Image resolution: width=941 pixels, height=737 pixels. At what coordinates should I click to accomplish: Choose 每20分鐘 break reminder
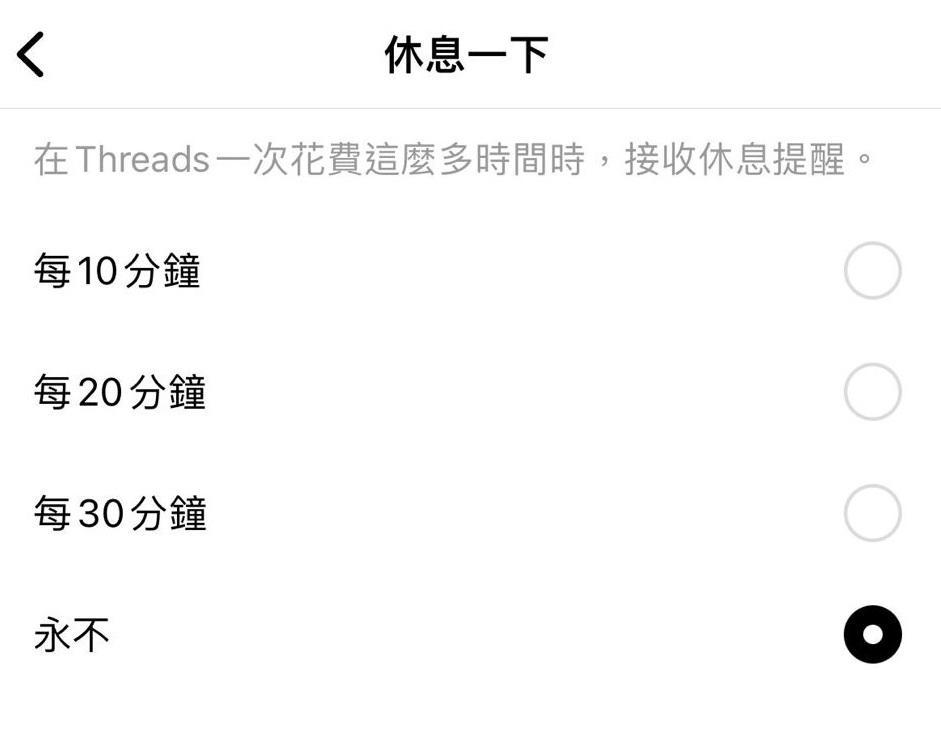tap(872, 392)
